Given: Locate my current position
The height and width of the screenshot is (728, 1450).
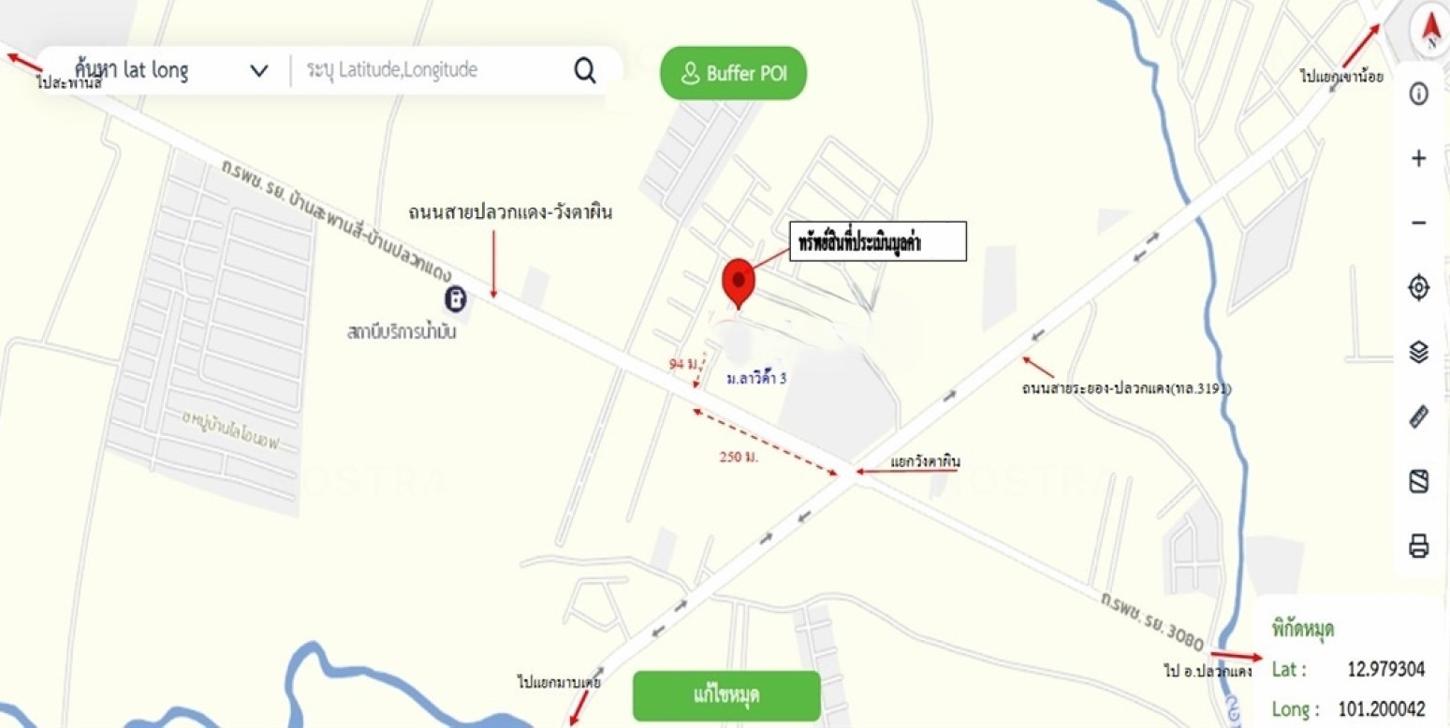Looking at the screenshot, I should 1418,288.
